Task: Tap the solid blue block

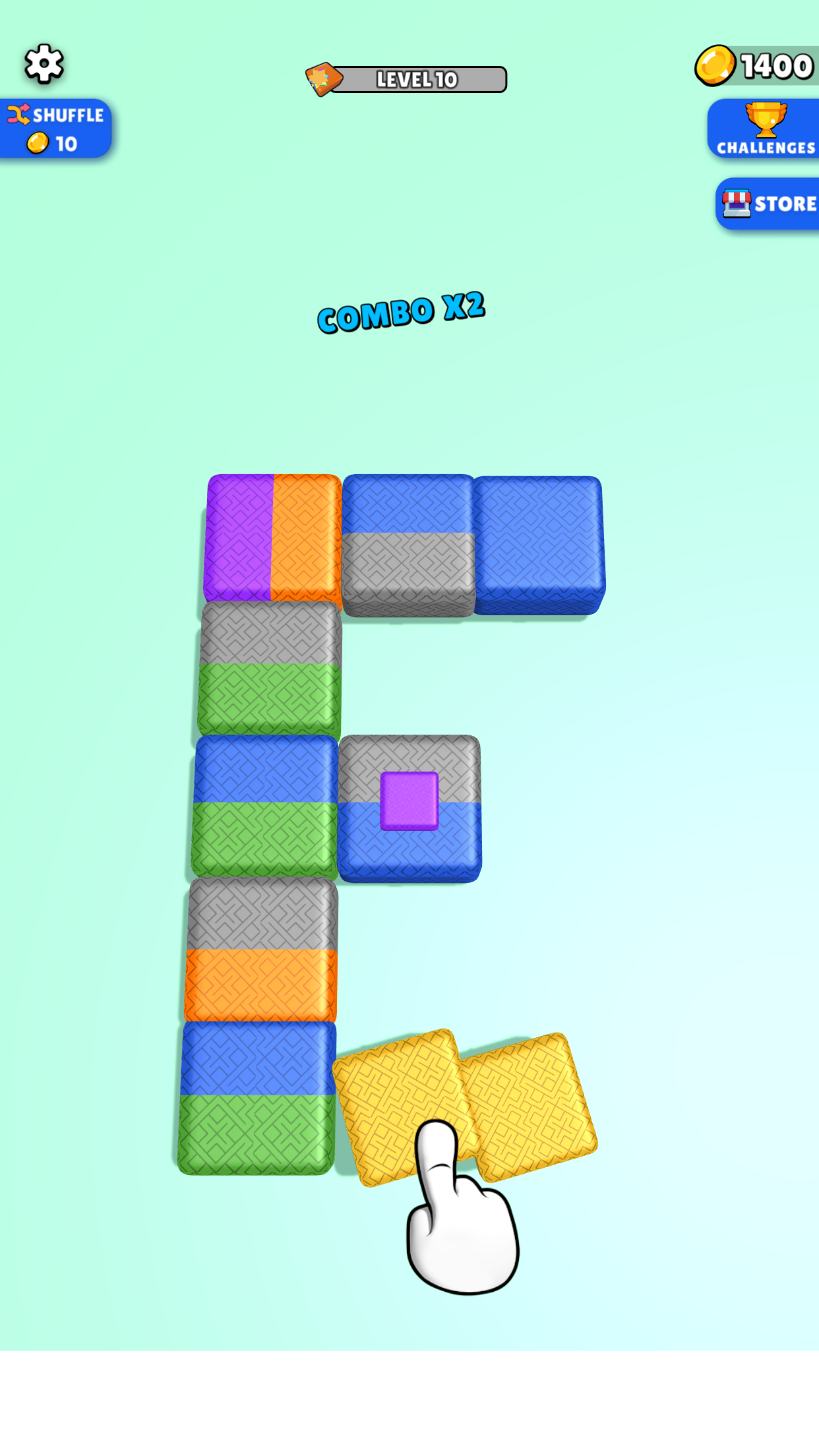Action: coord(538,544)
